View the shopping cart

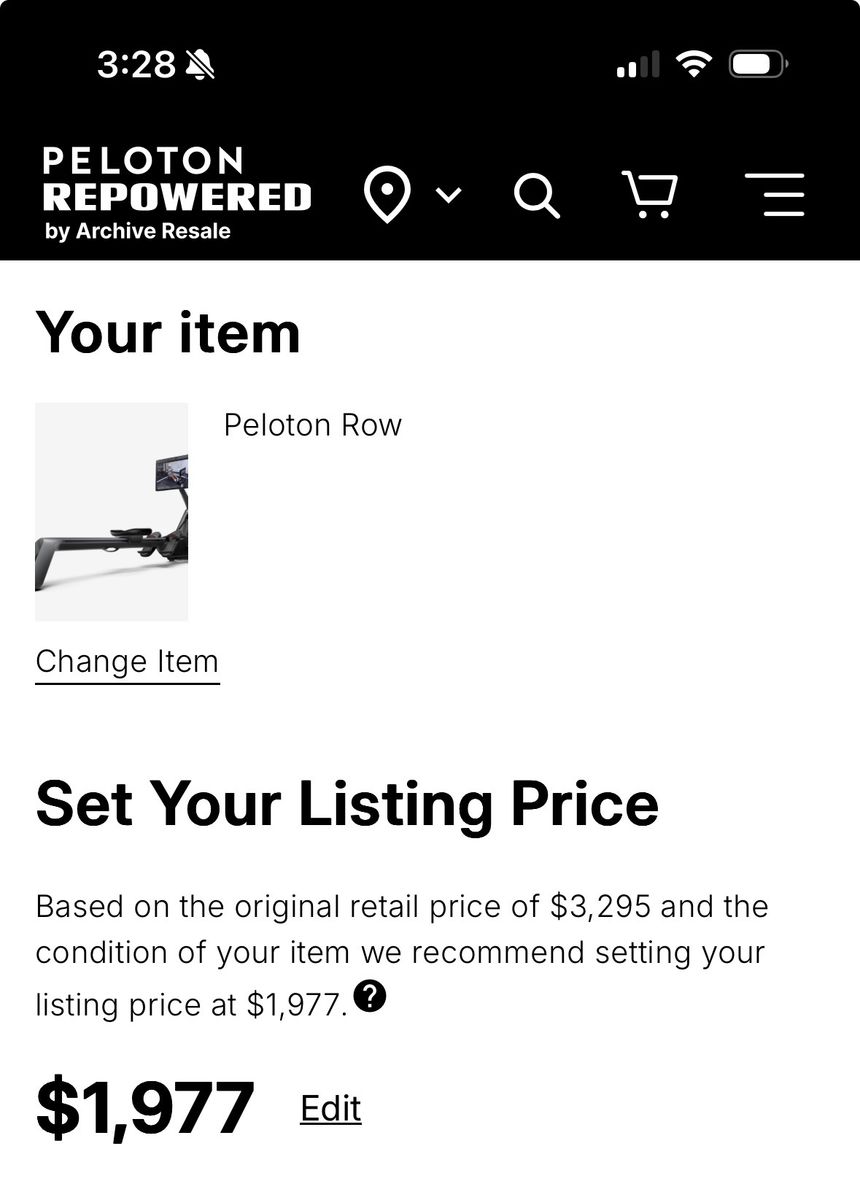[x=650, y=195]
